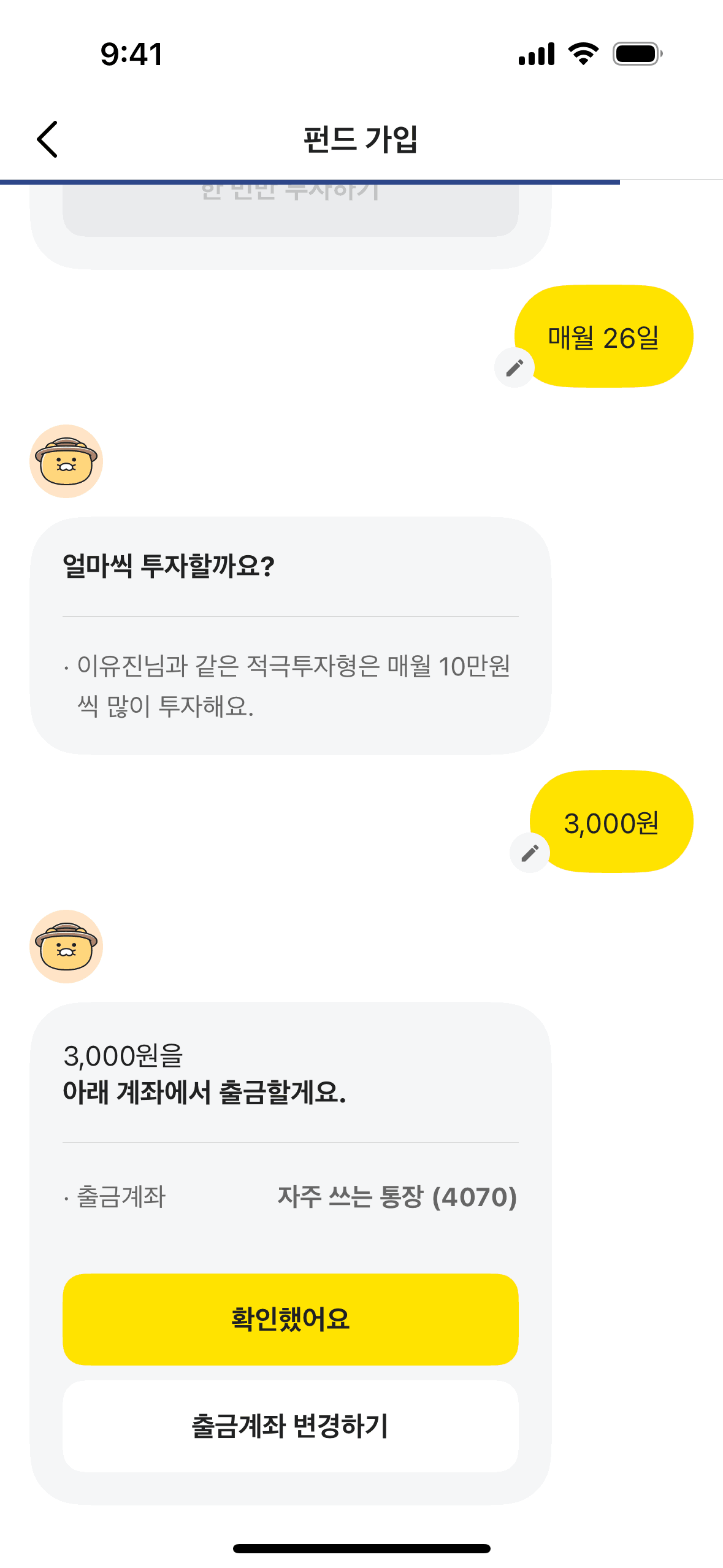Edit the 3,000원 investment amount
Image resolution: width=723 pixels, height=1568 pixels.
click(x=530, y=853)
